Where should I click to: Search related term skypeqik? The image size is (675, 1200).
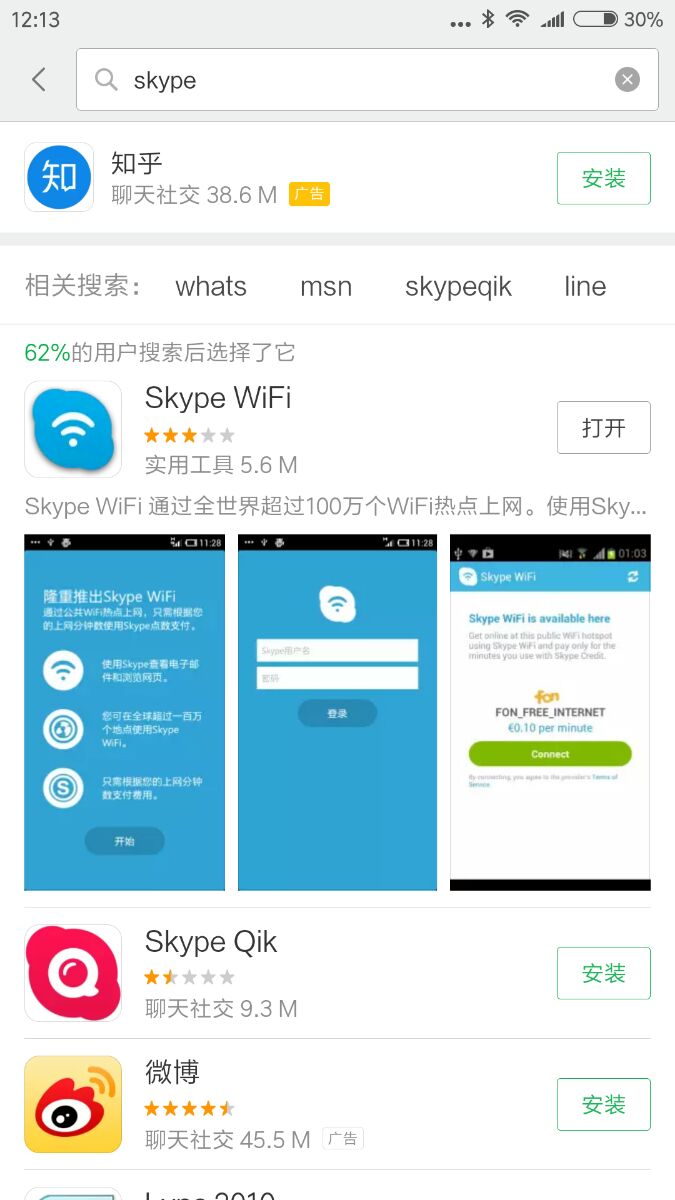click(x=458, y=287)
